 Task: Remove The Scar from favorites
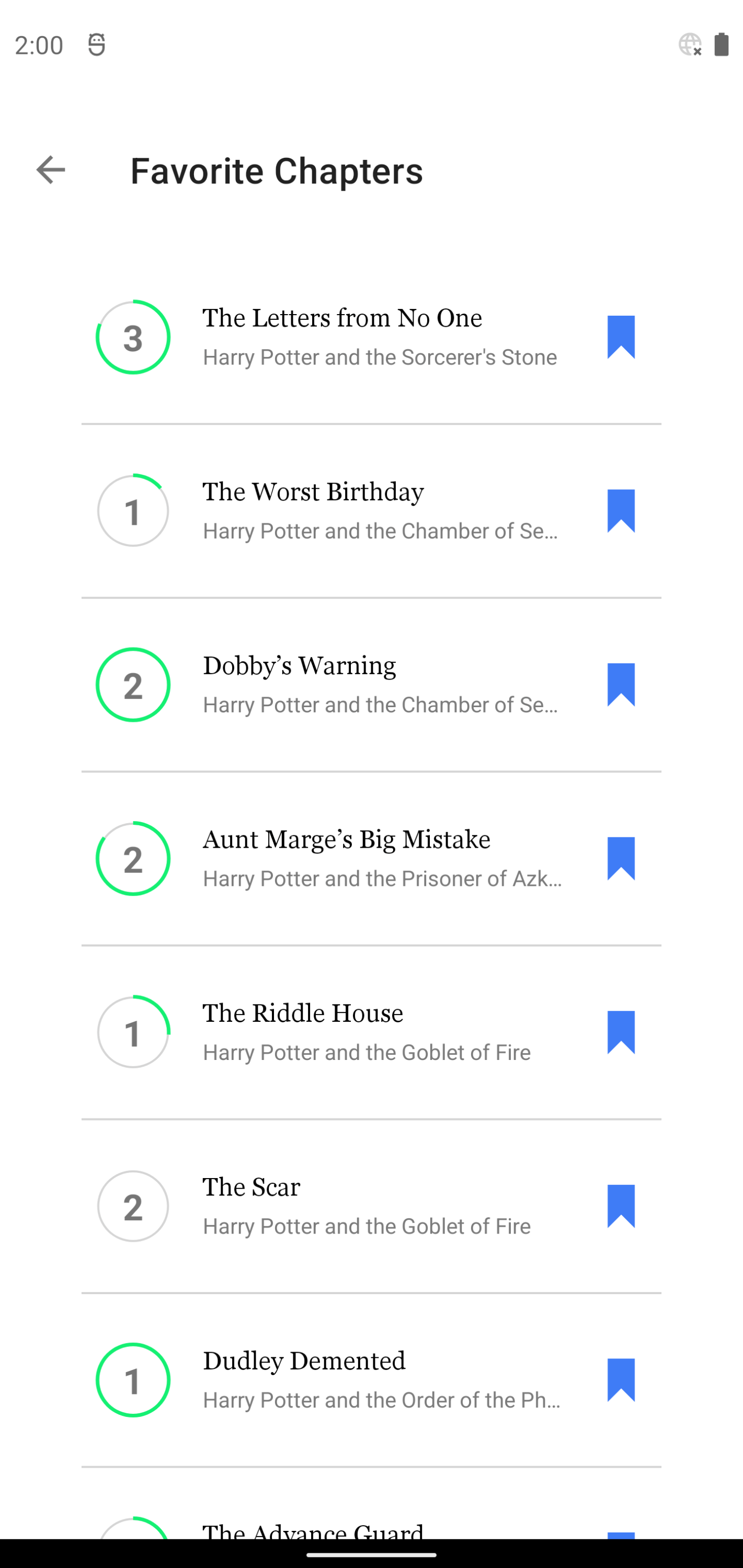click(x=621, y=1206)
